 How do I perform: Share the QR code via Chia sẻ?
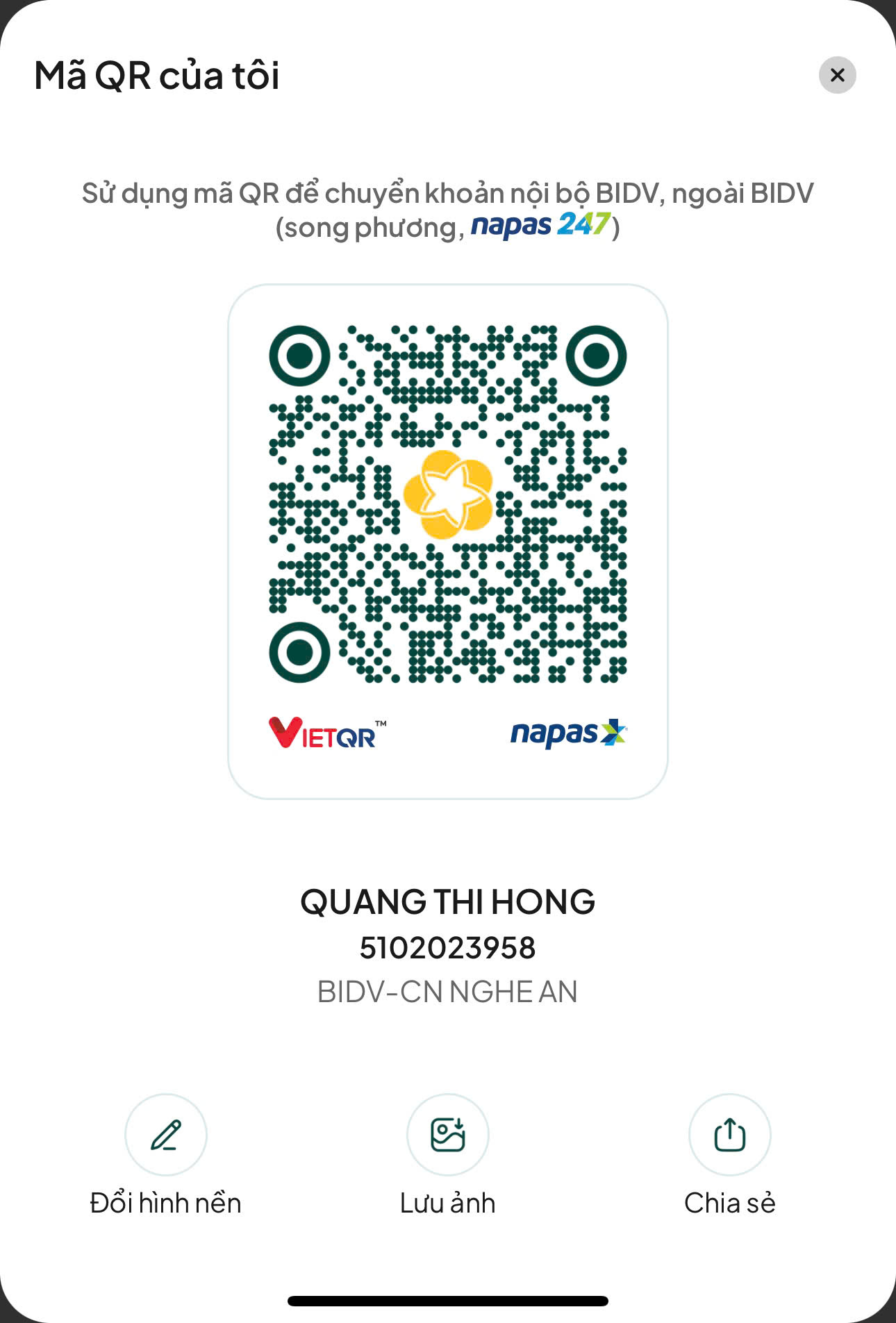[x=729, y=1135]
